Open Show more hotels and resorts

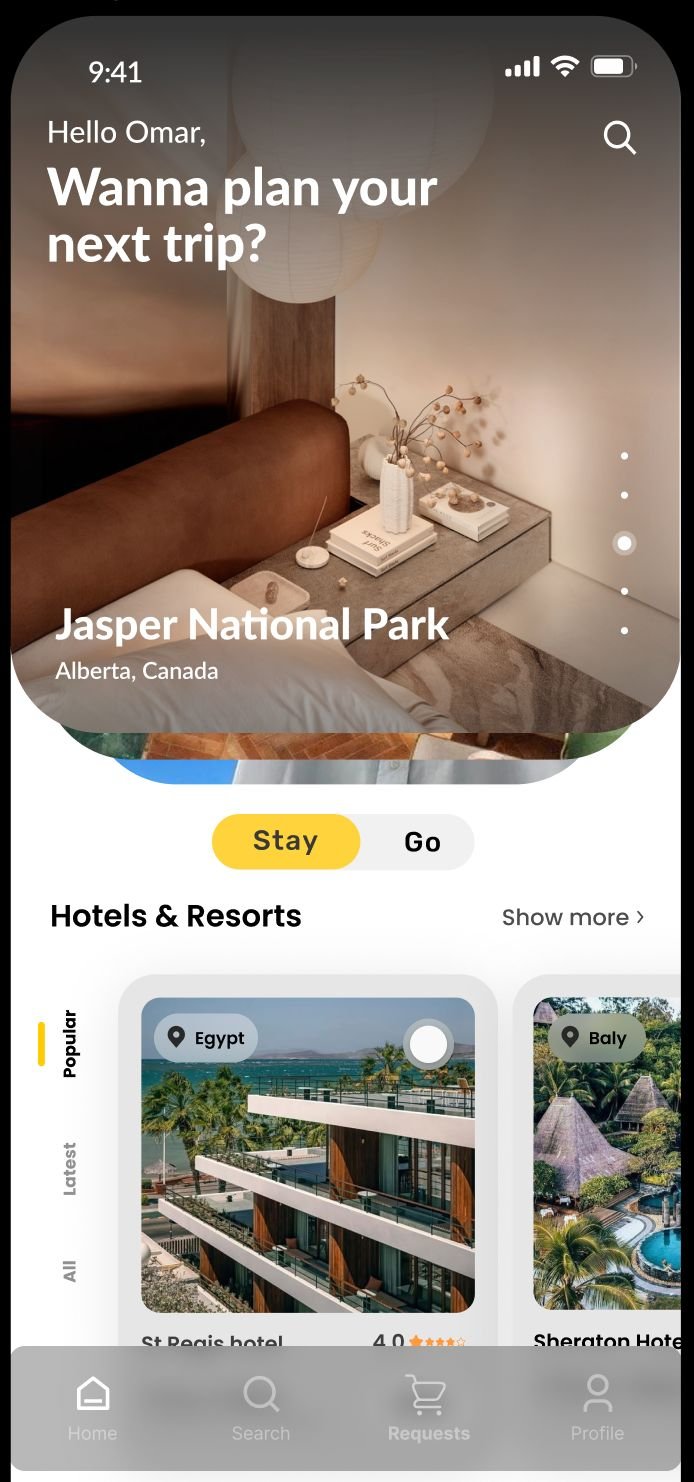pos(572,917)
